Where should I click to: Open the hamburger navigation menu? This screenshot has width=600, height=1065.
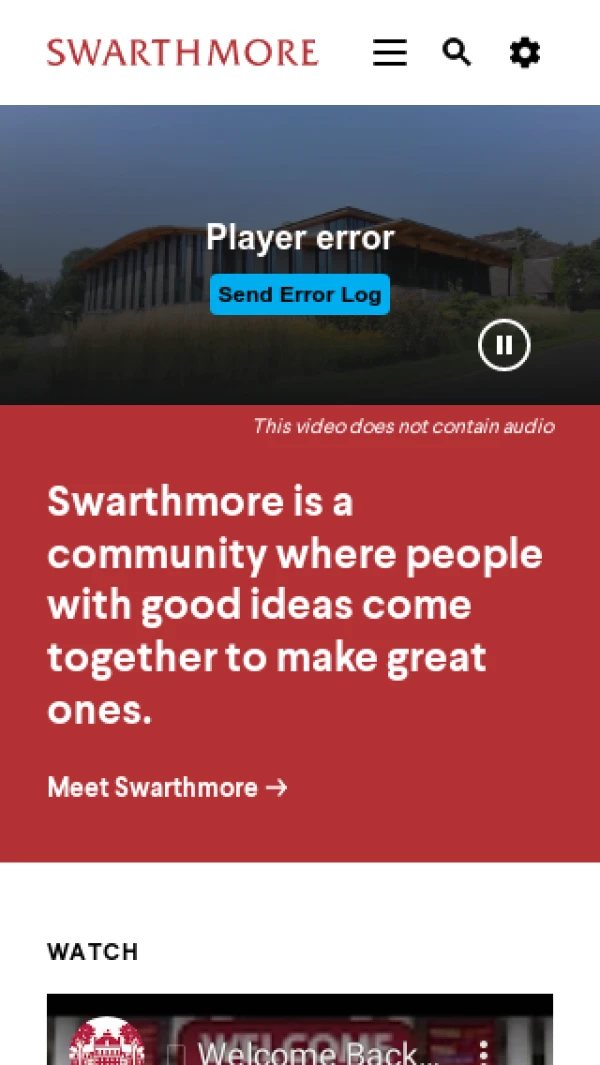point(390,53)
